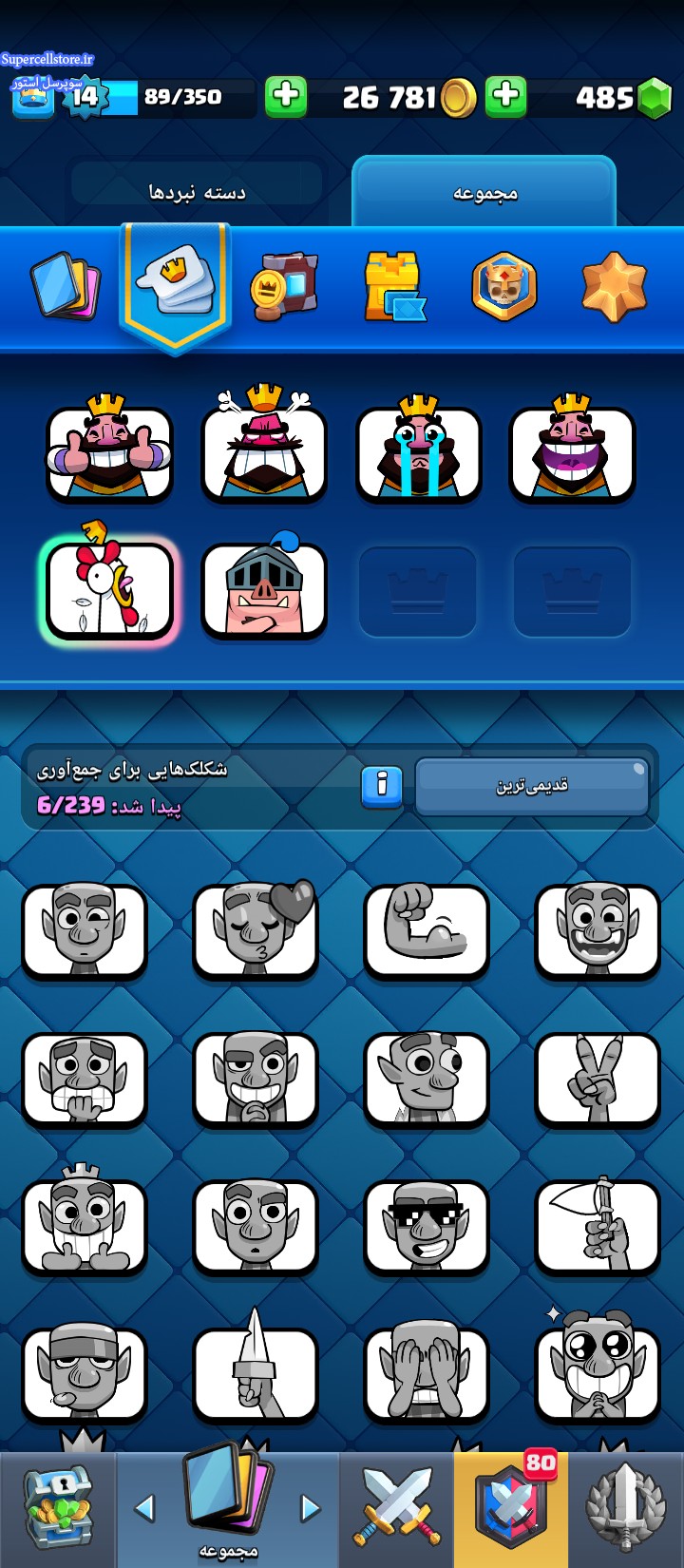684x1568 pixels.
Task: Add gold with the green plus button
Action: pos(286,96)
